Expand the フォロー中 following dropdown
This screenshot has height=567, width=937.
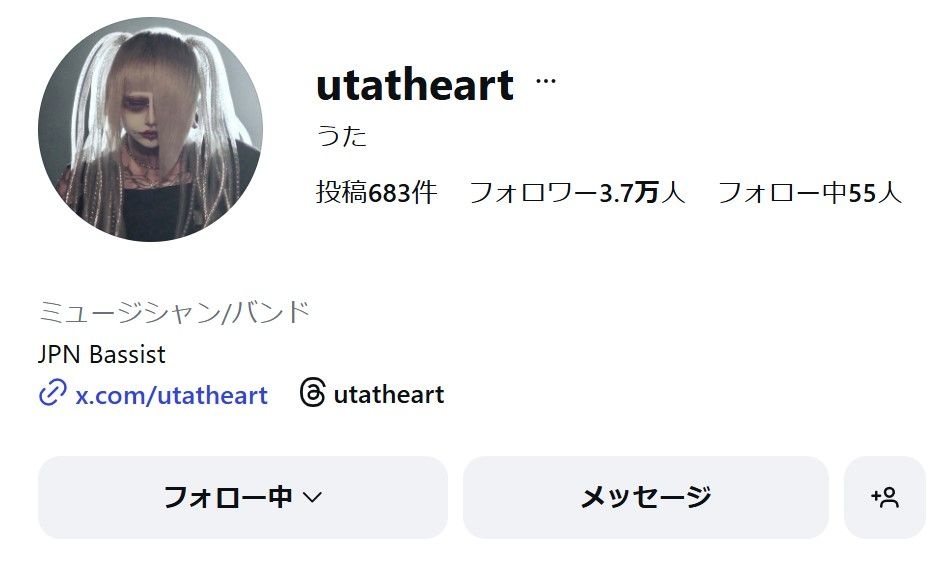click(x=242, y=497)
